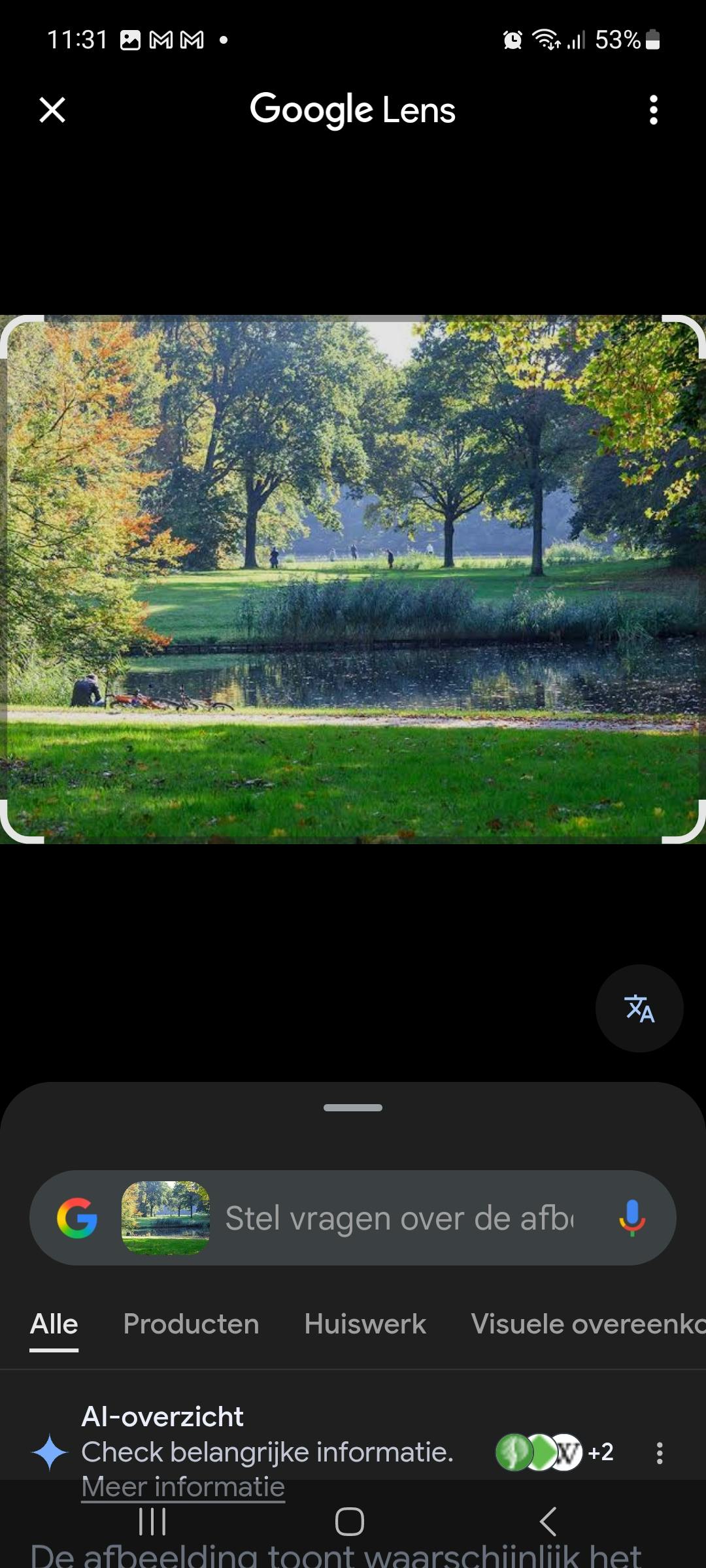Tap the 'Stel vragen over de afbeelding' field
Screen dimensions: 706x1568
(399, 1218)
